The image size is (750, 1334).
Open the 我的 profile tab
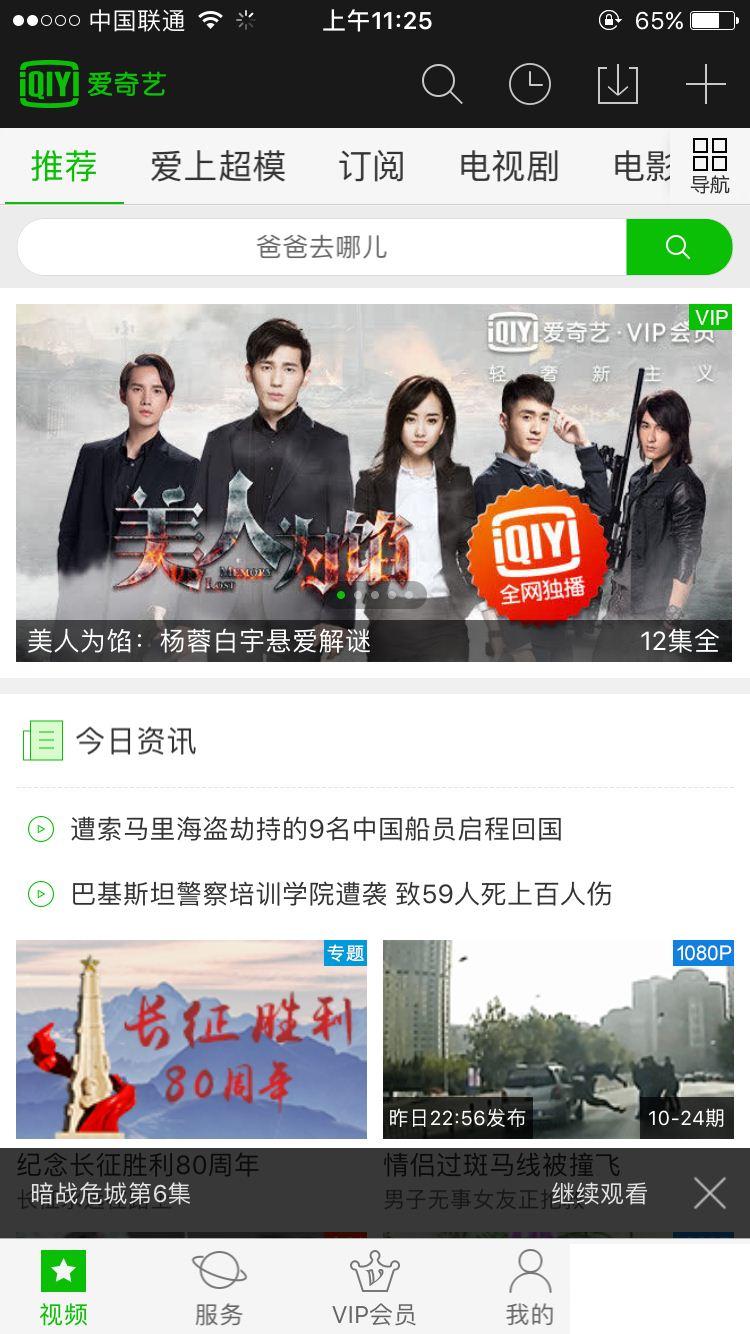tap(530, 1288)
